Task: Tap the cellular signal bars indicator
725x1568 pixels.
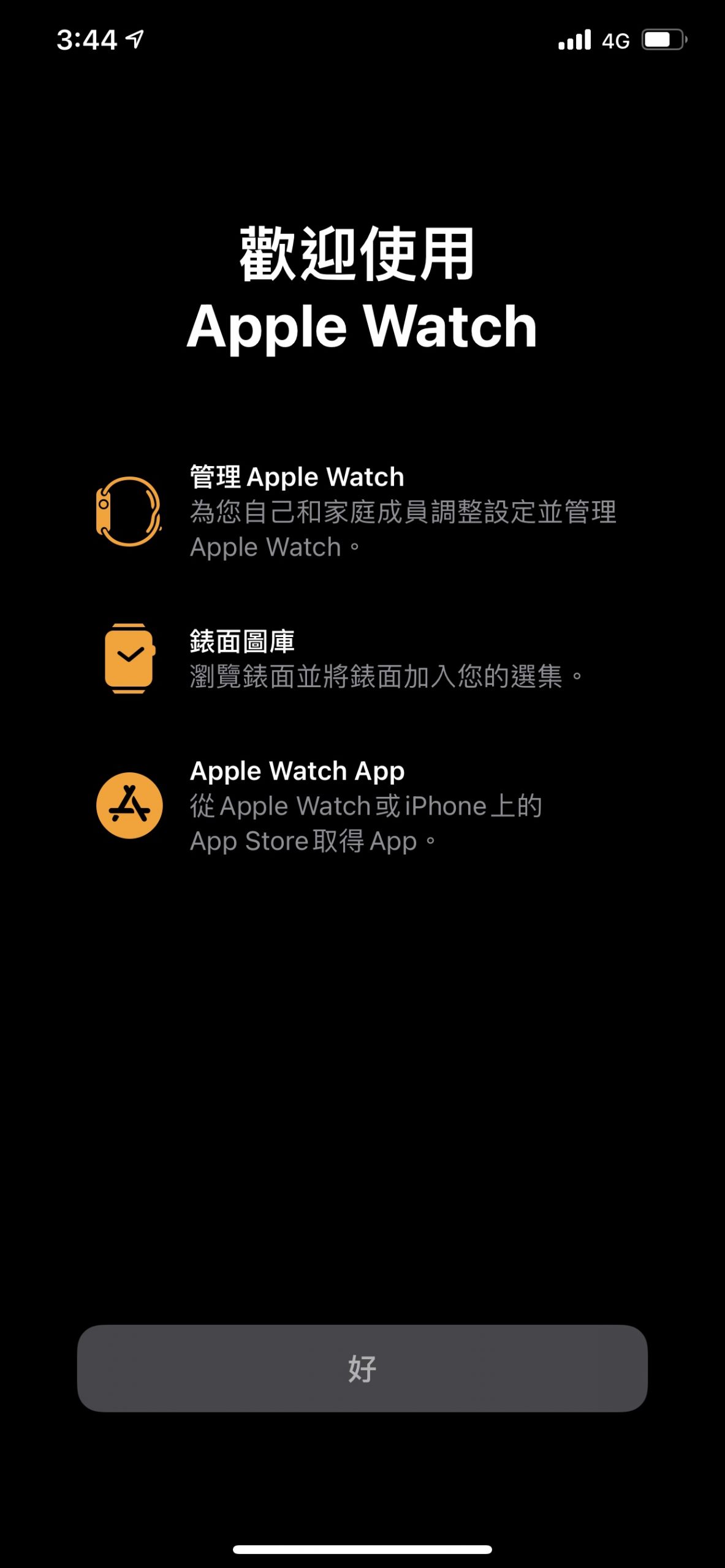Action: 573,39
